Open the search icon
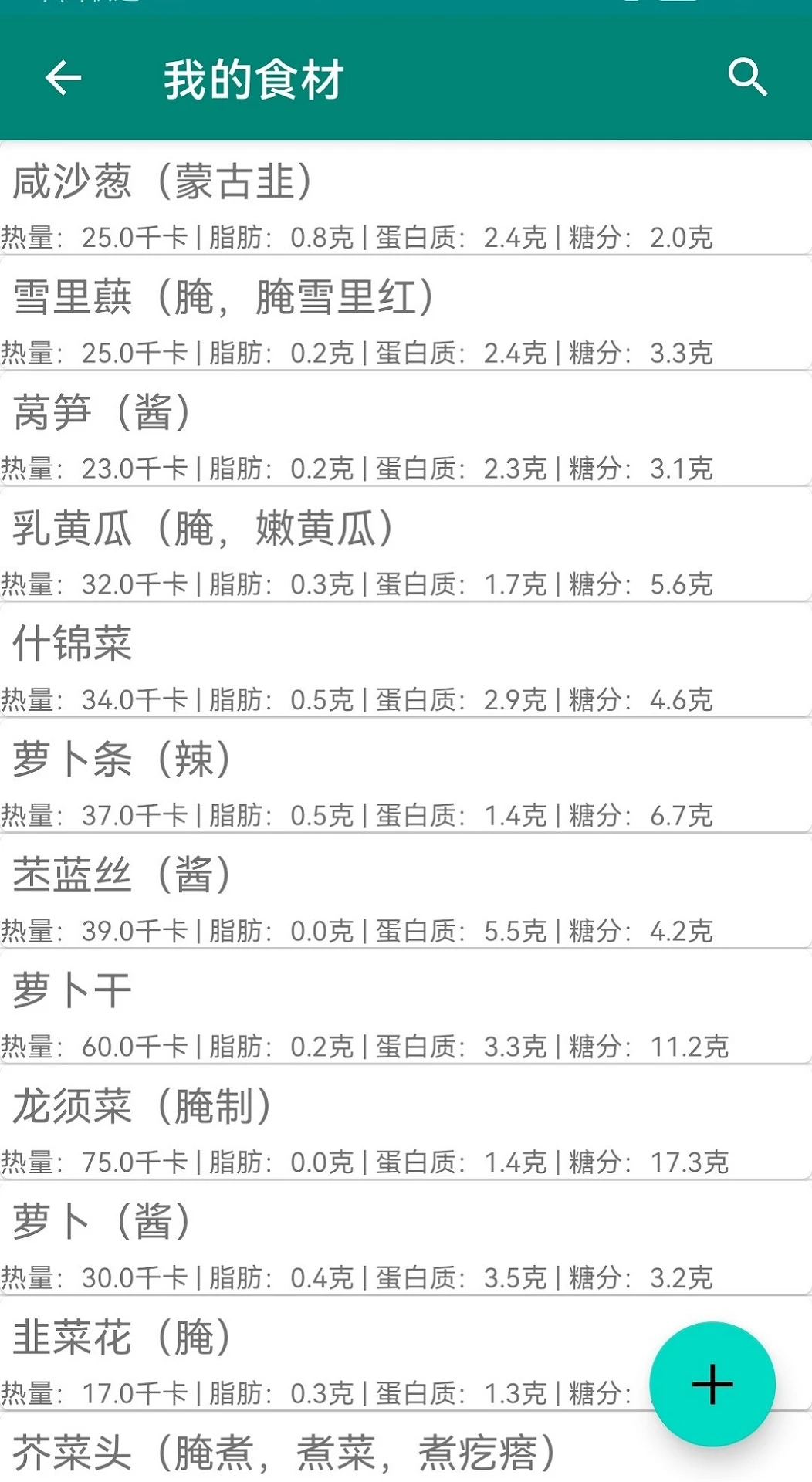 pos(747,78)
